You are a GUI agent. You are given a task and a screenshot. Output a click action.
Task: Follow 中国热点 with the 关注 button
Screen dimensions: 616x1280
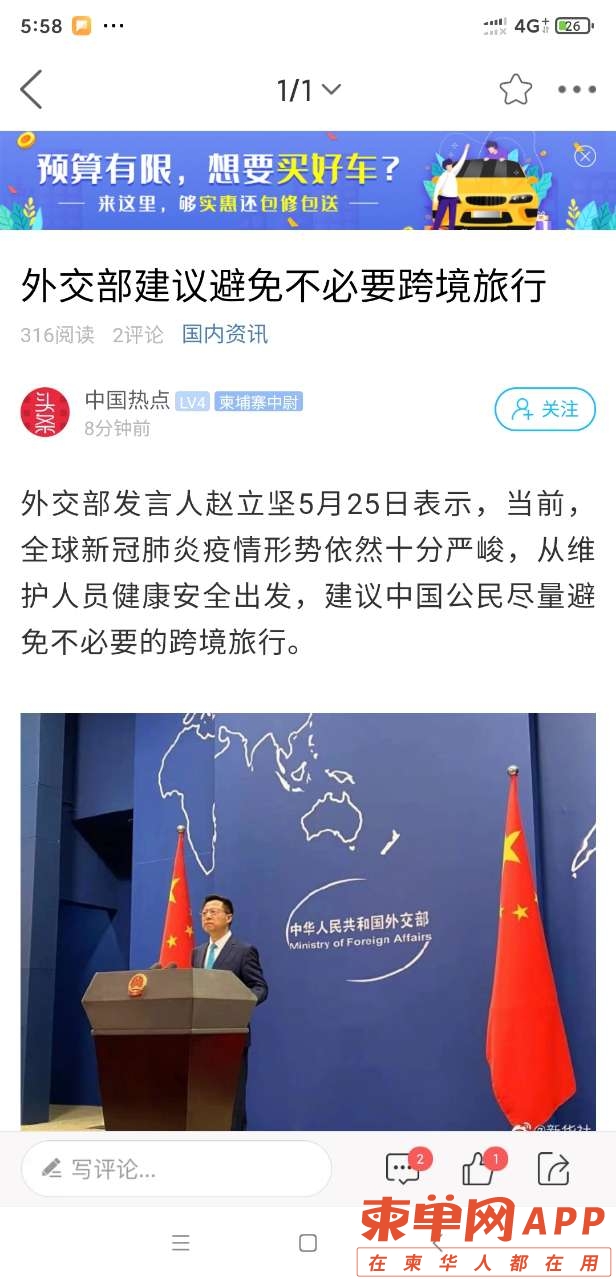545,409
